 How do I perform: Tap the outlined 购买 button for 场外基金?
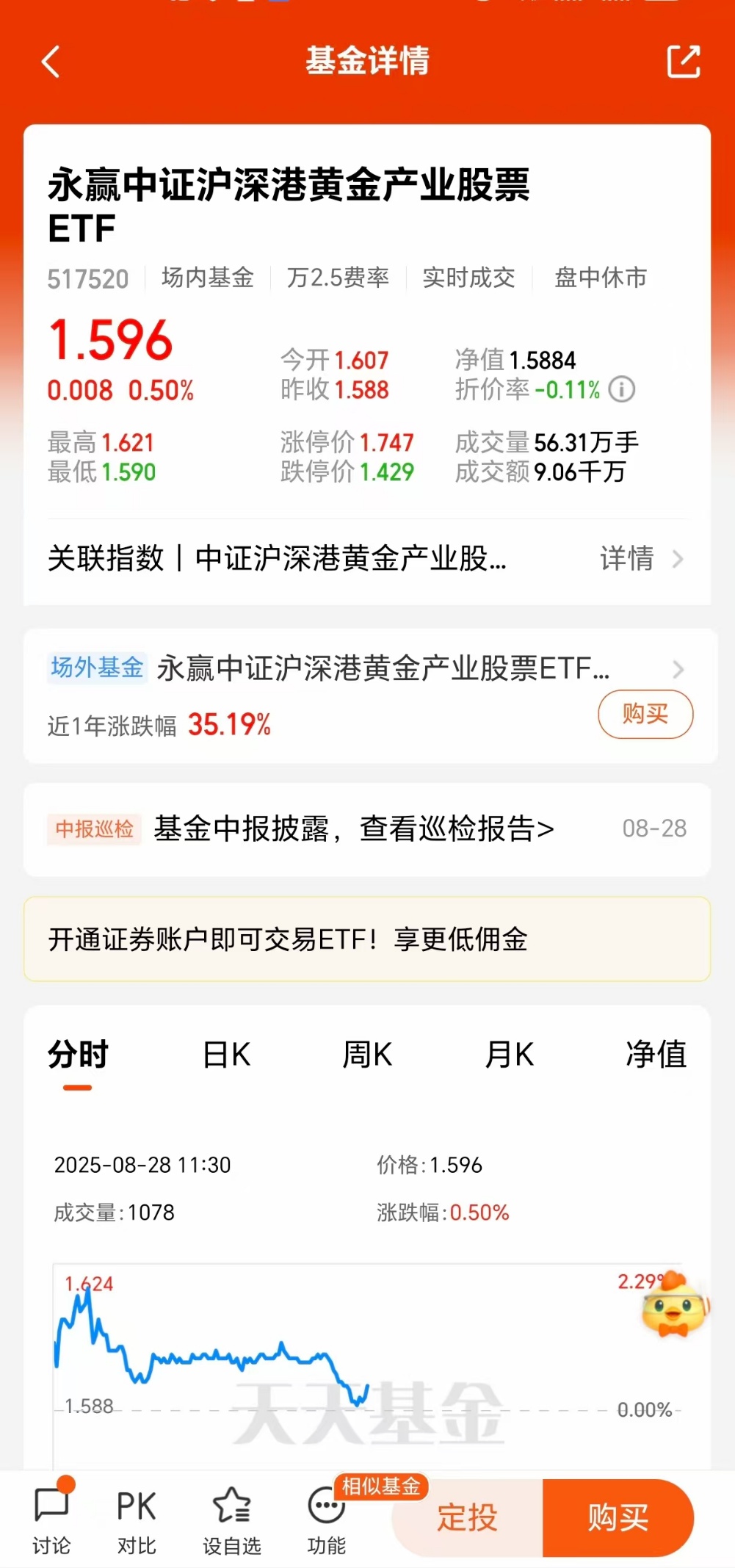tap(645, 714)
